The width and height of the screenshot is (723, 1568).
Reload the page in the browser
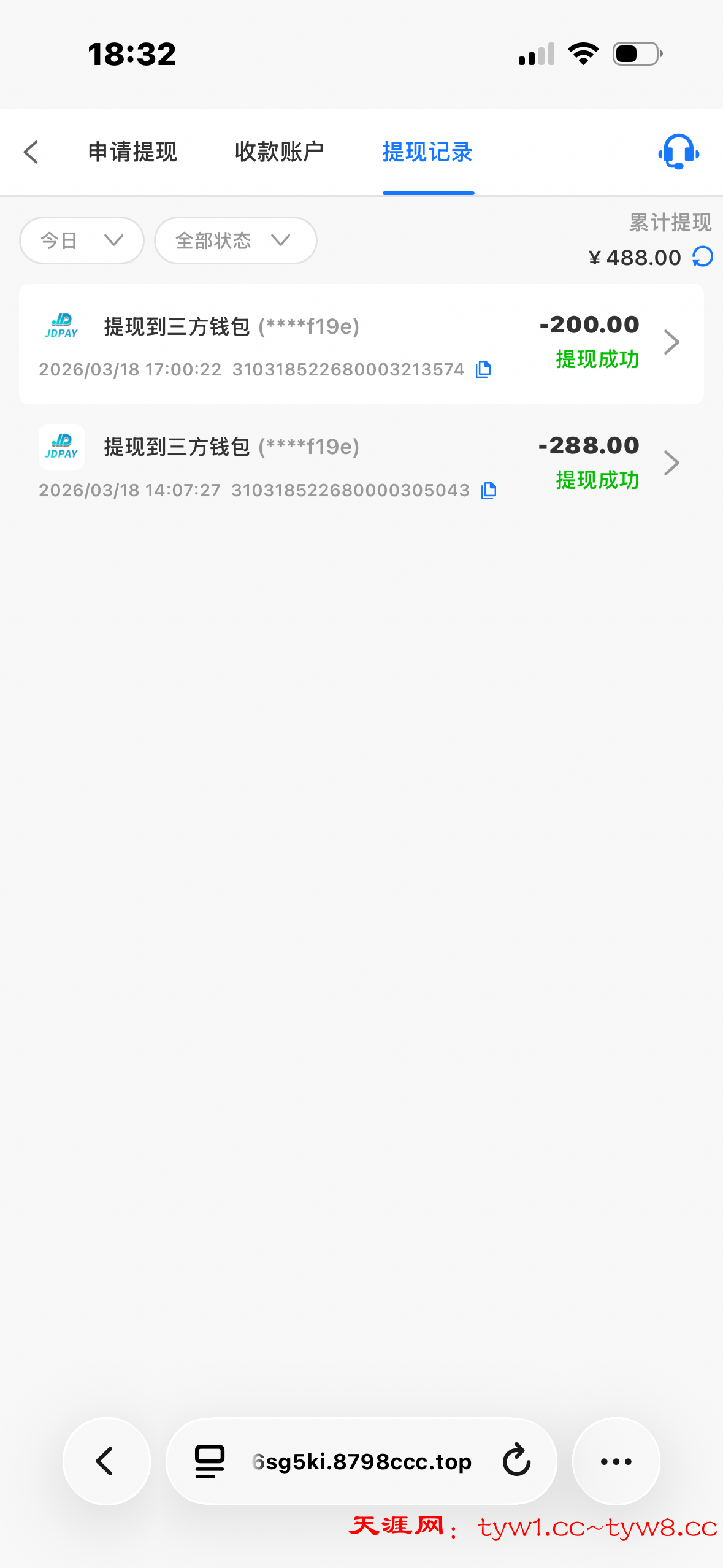516,1461
